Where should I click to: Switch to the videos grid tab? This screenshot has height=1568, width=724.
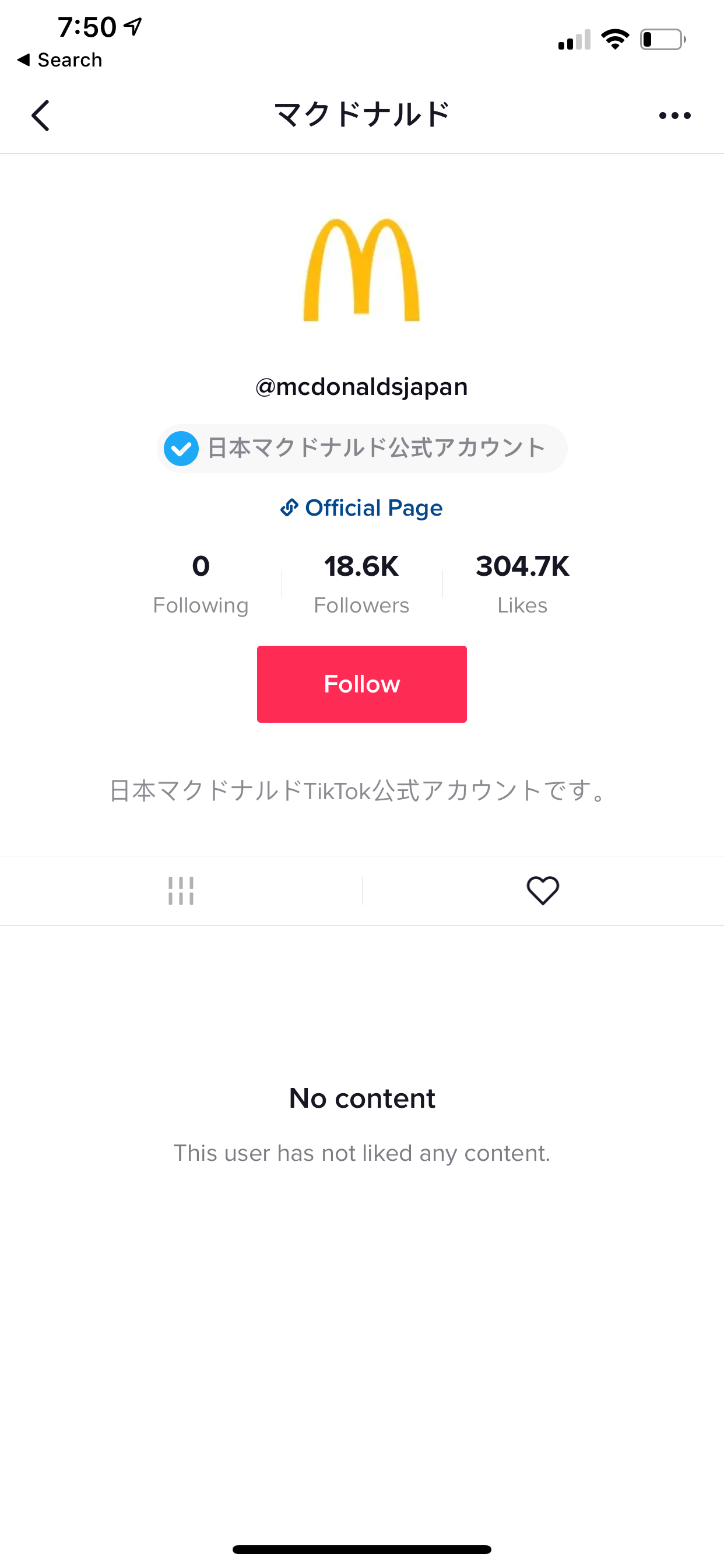(181, 891)
